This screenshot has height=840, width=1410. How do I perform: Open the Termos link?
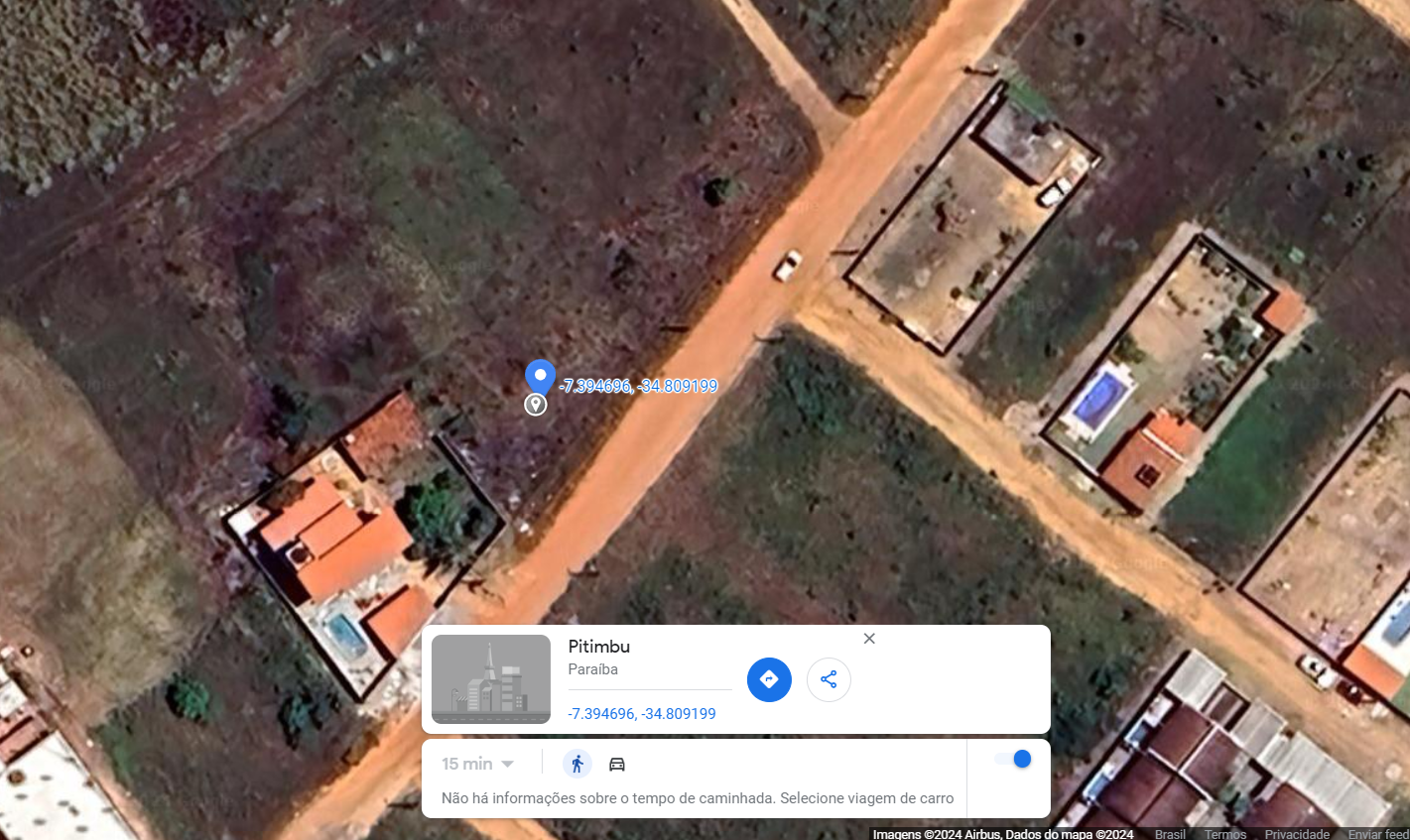click(1225, 834)
